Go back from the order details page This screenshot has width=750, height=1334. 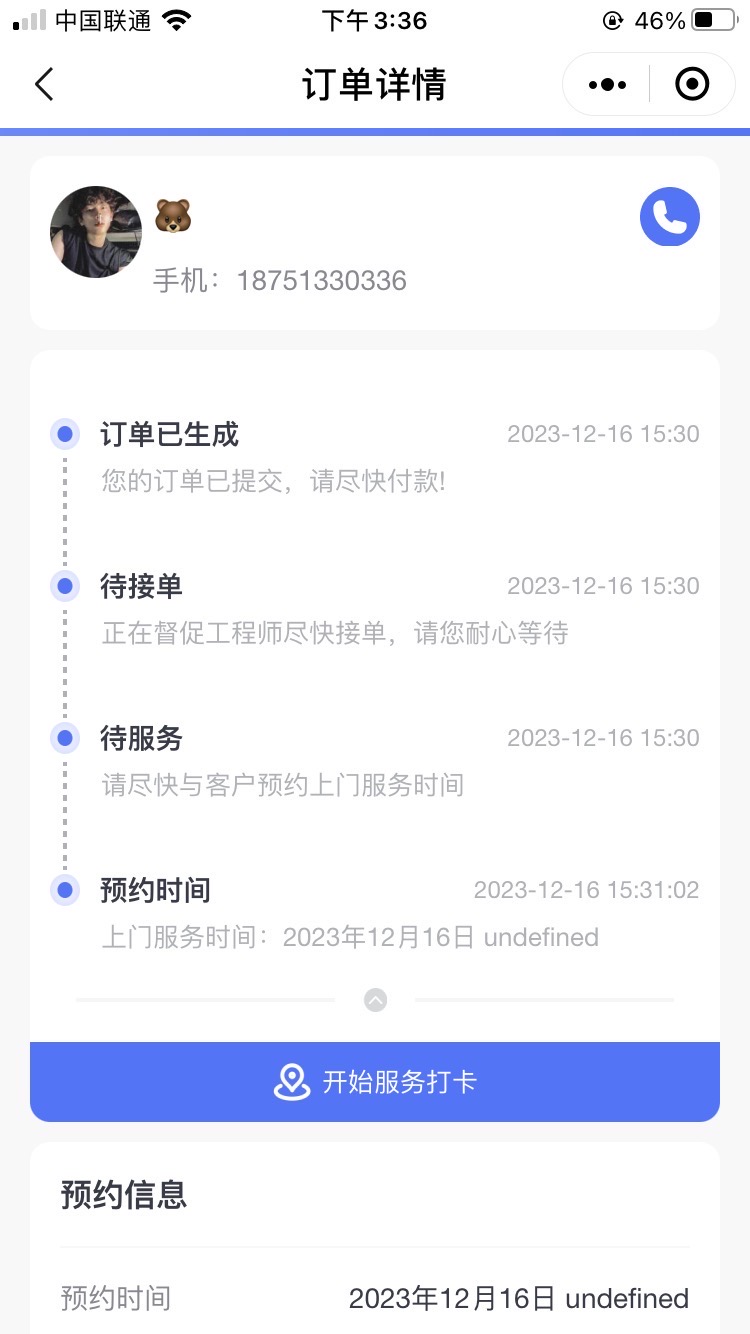44,85
